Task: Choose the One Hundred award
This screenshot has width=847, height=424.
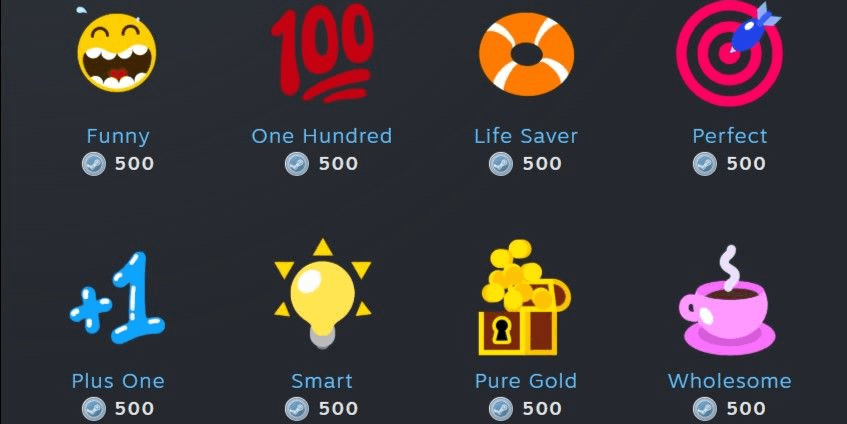Action: 321,53
